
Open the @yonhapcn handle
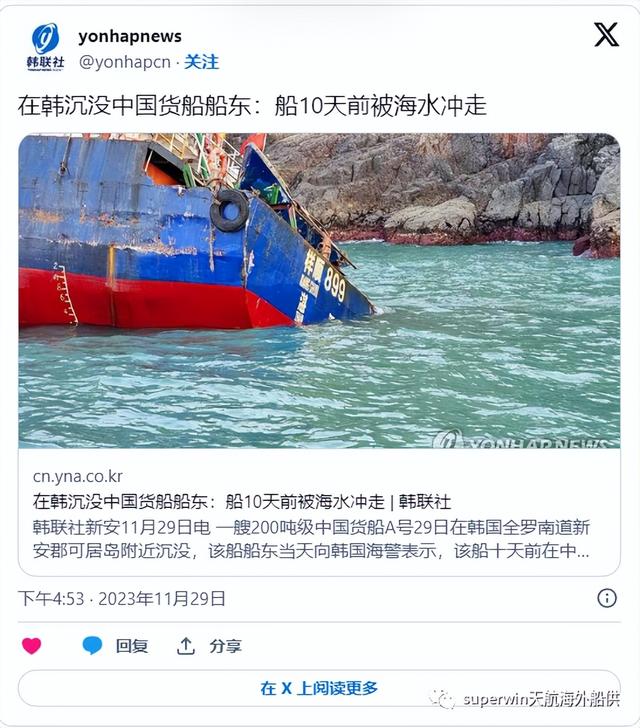125,62
